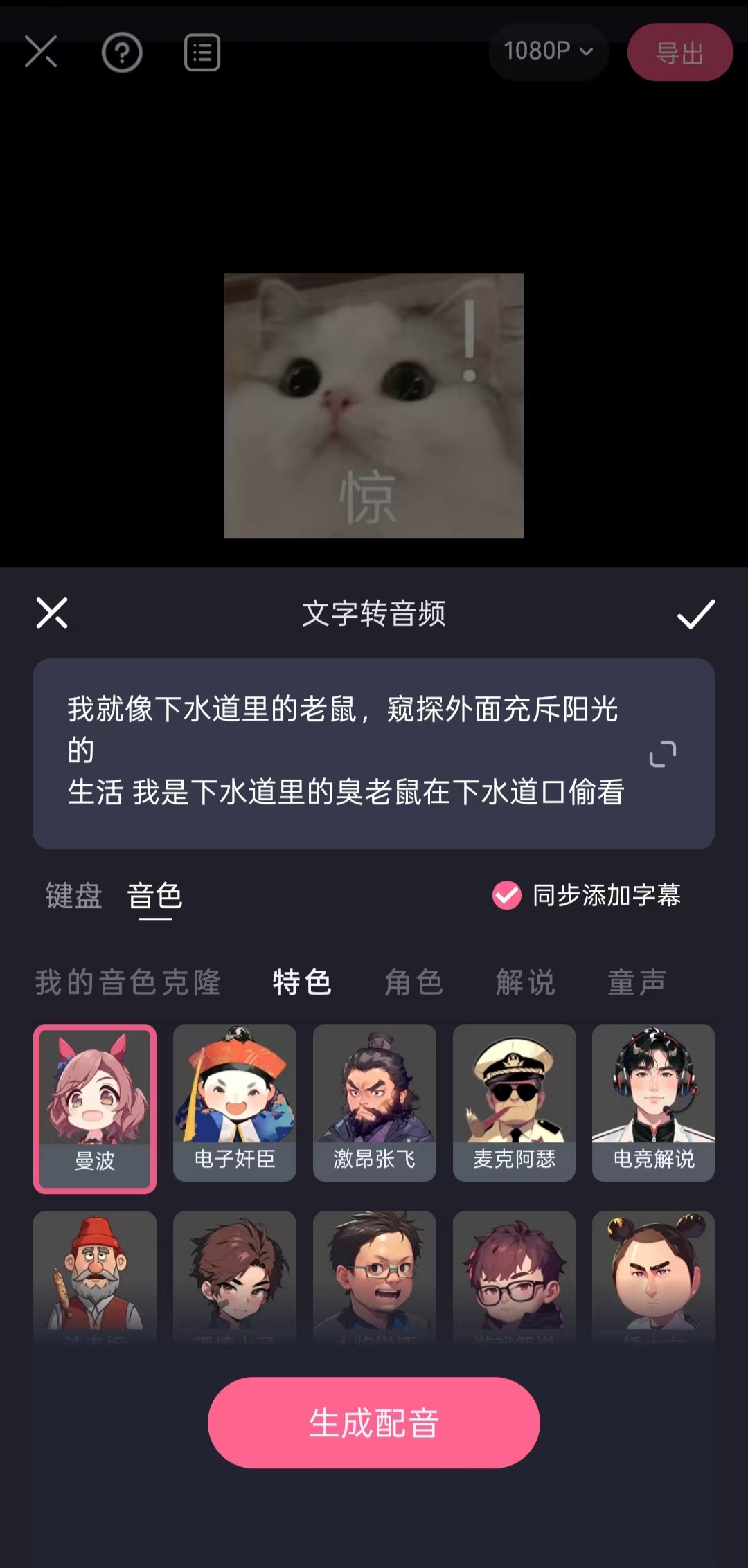The image size is (748, 1568).
Task: Switch to the 童声 voice category
Action: [636, 982]
